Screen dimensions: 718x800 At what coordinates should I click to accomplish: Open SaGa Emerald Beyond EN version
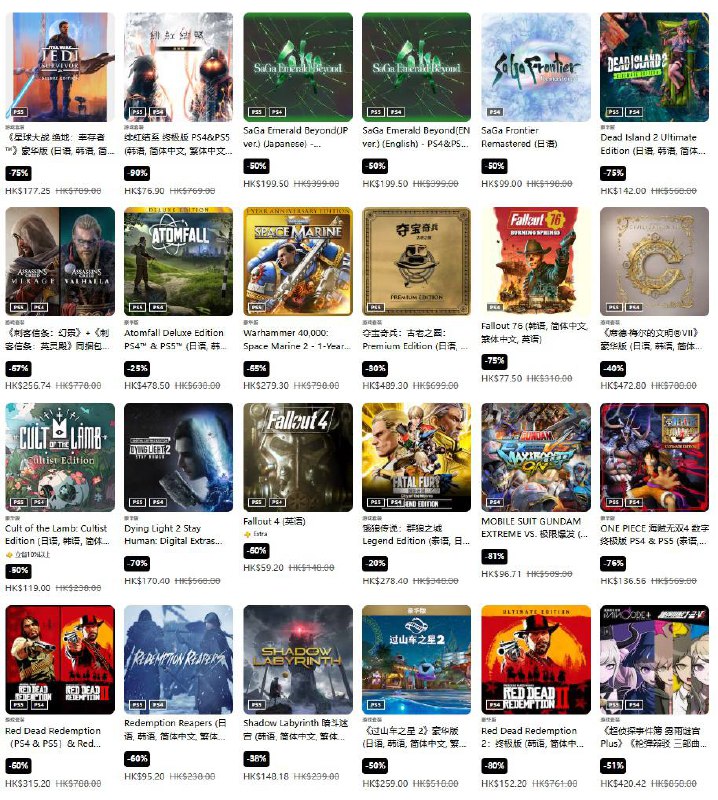click(x=416, y=67)
